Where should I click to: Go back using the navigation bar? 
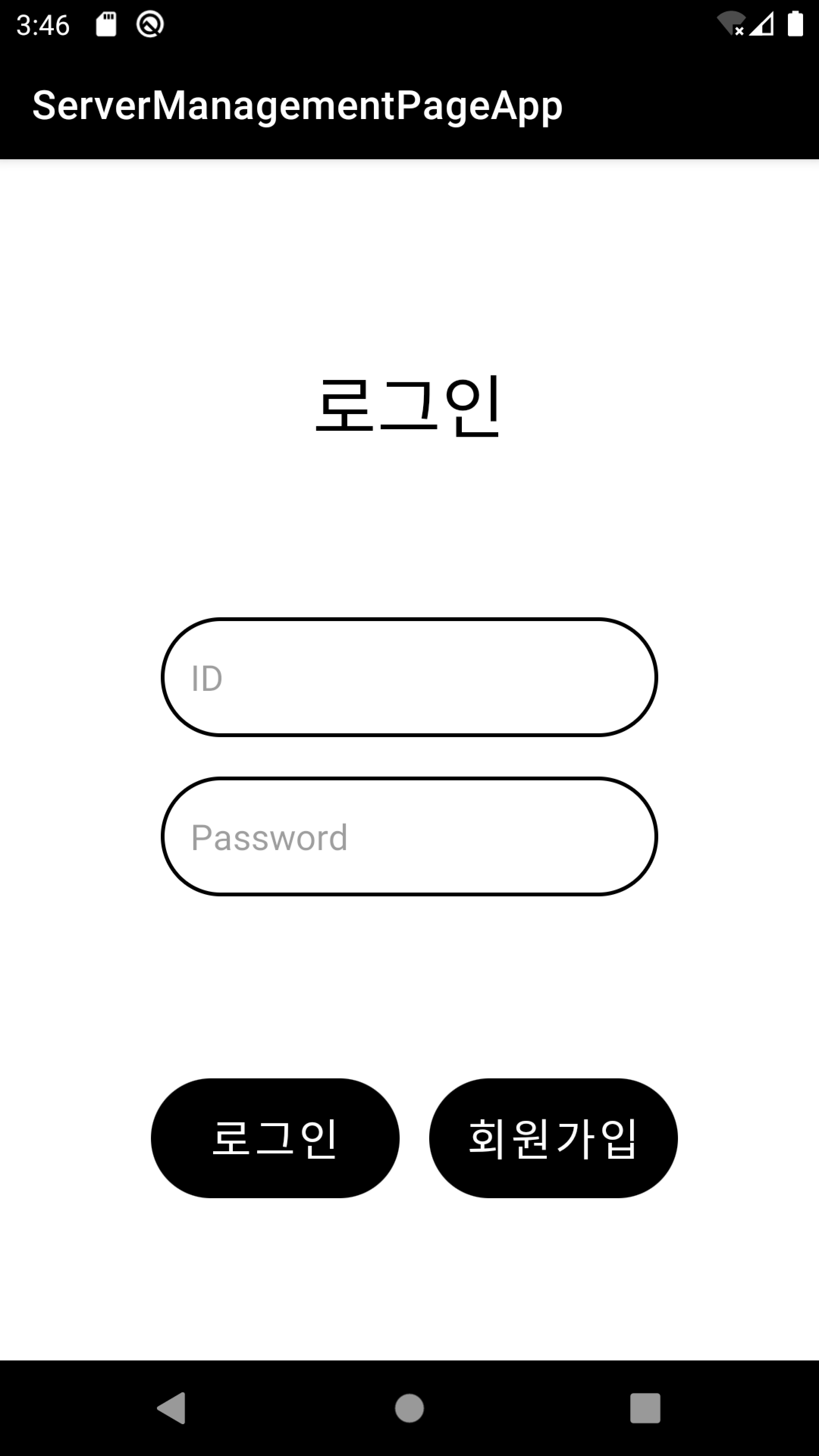coord(171,1408)
